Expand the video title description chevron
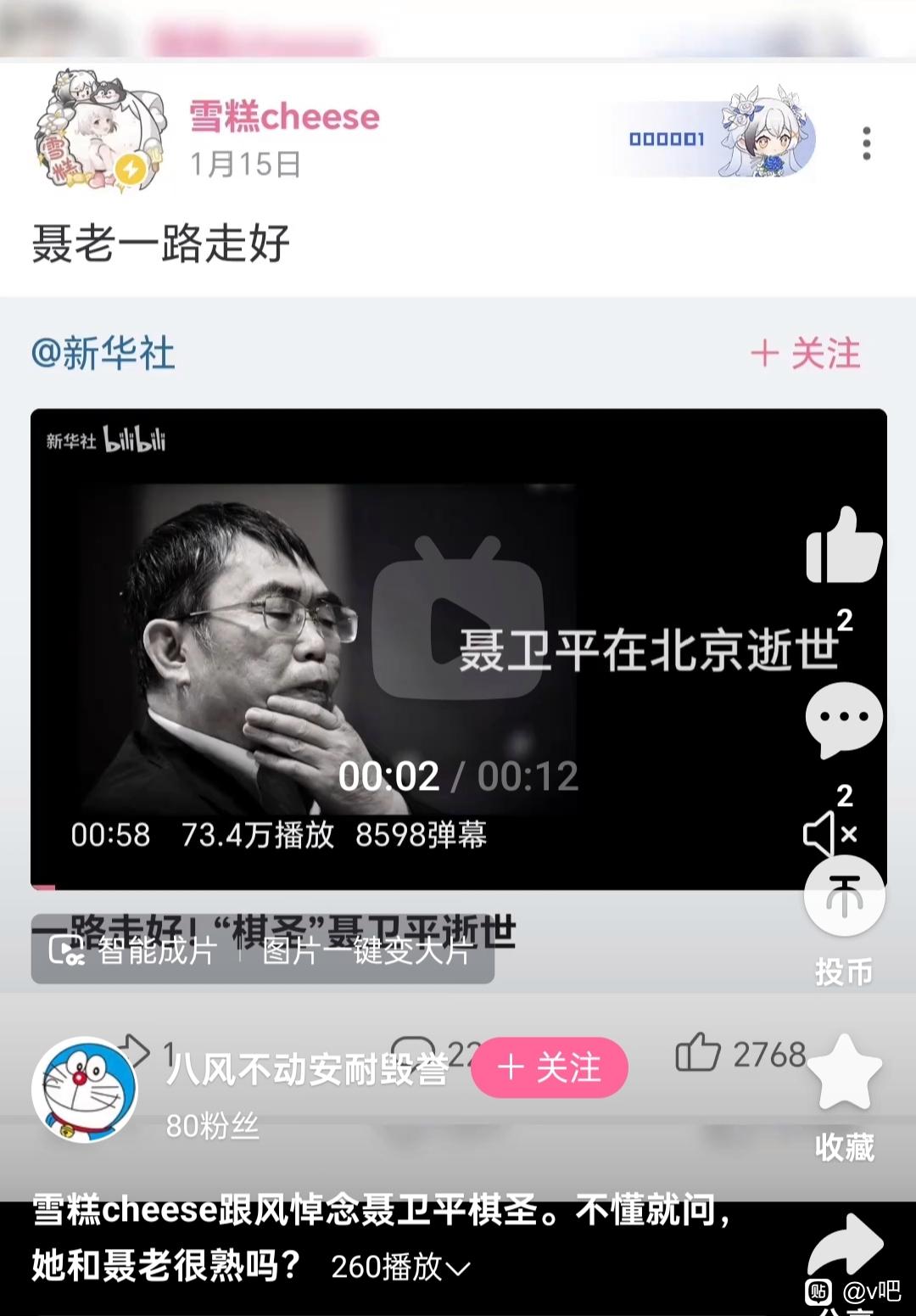Image resolution: width=916 pixels, height=1316 pixels. tap(458, 1269)
